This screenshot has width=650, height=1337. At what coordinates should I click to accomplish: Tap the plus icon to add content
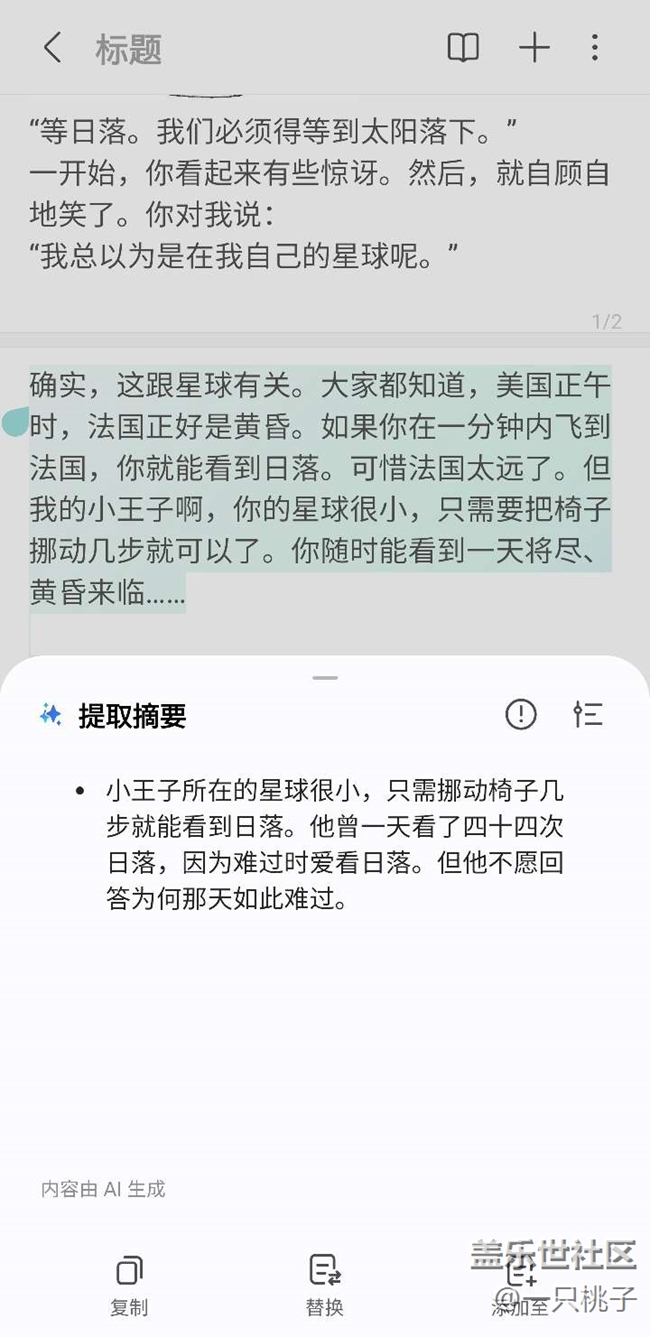tap(534, 47)
